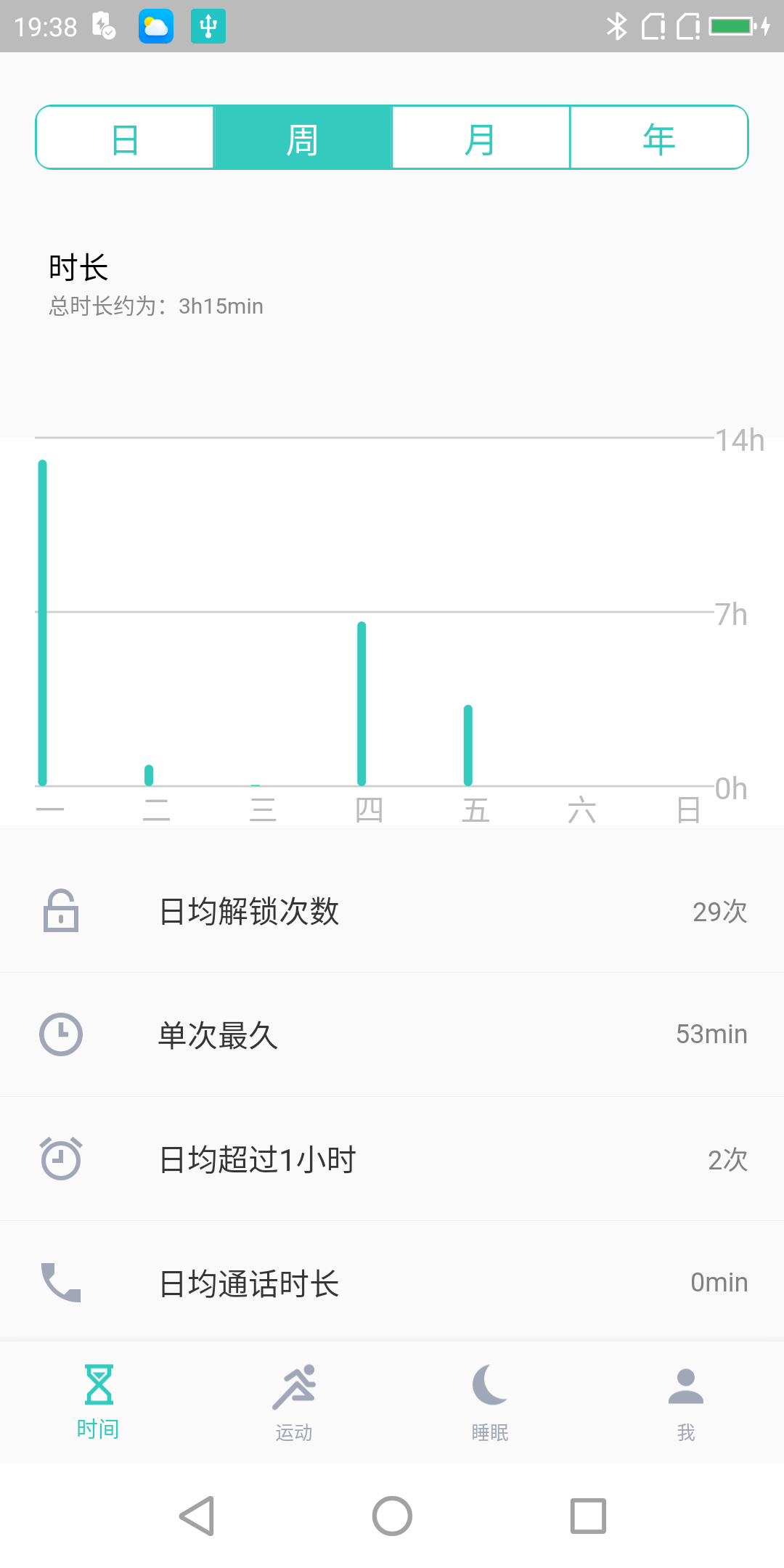The height and width of the screenshot is (1568, 784).
Task: Switch to the 日 (day) view
Action: pos(125,138)
